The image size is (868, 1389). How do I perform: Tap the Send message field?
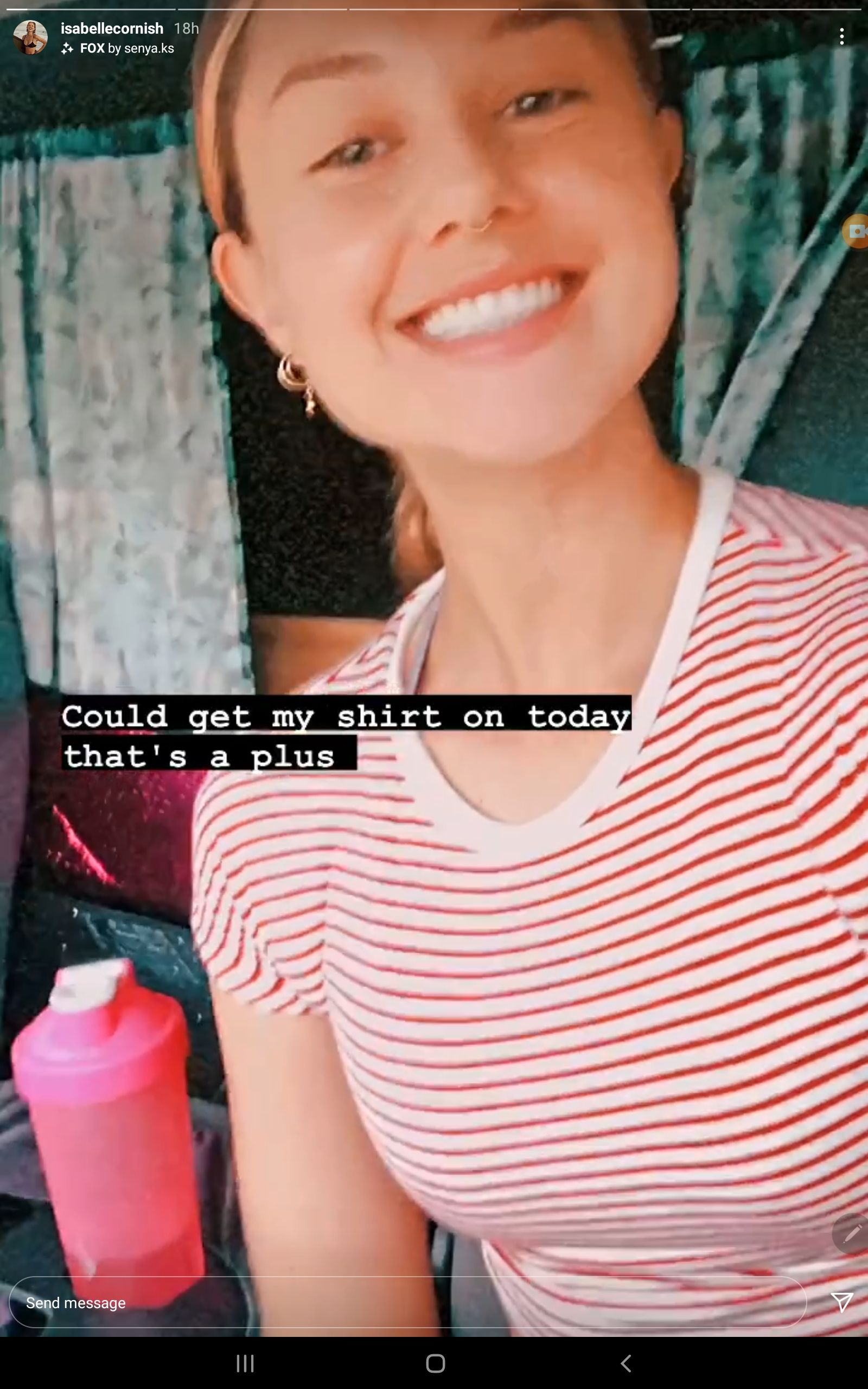[402, 1303]
